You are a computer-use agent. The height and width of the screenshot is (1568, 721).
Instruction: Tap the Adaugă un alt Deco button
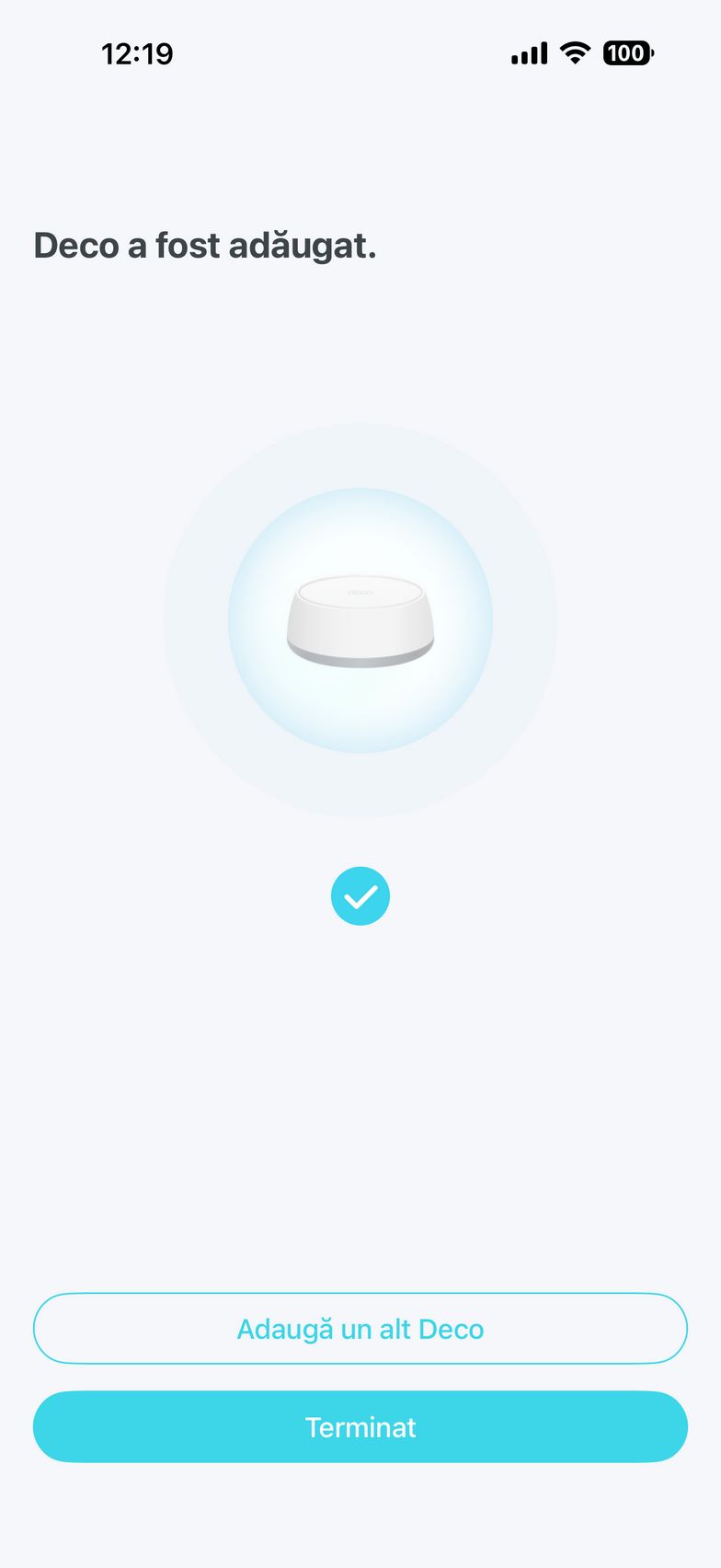[x=360, y=1328]
